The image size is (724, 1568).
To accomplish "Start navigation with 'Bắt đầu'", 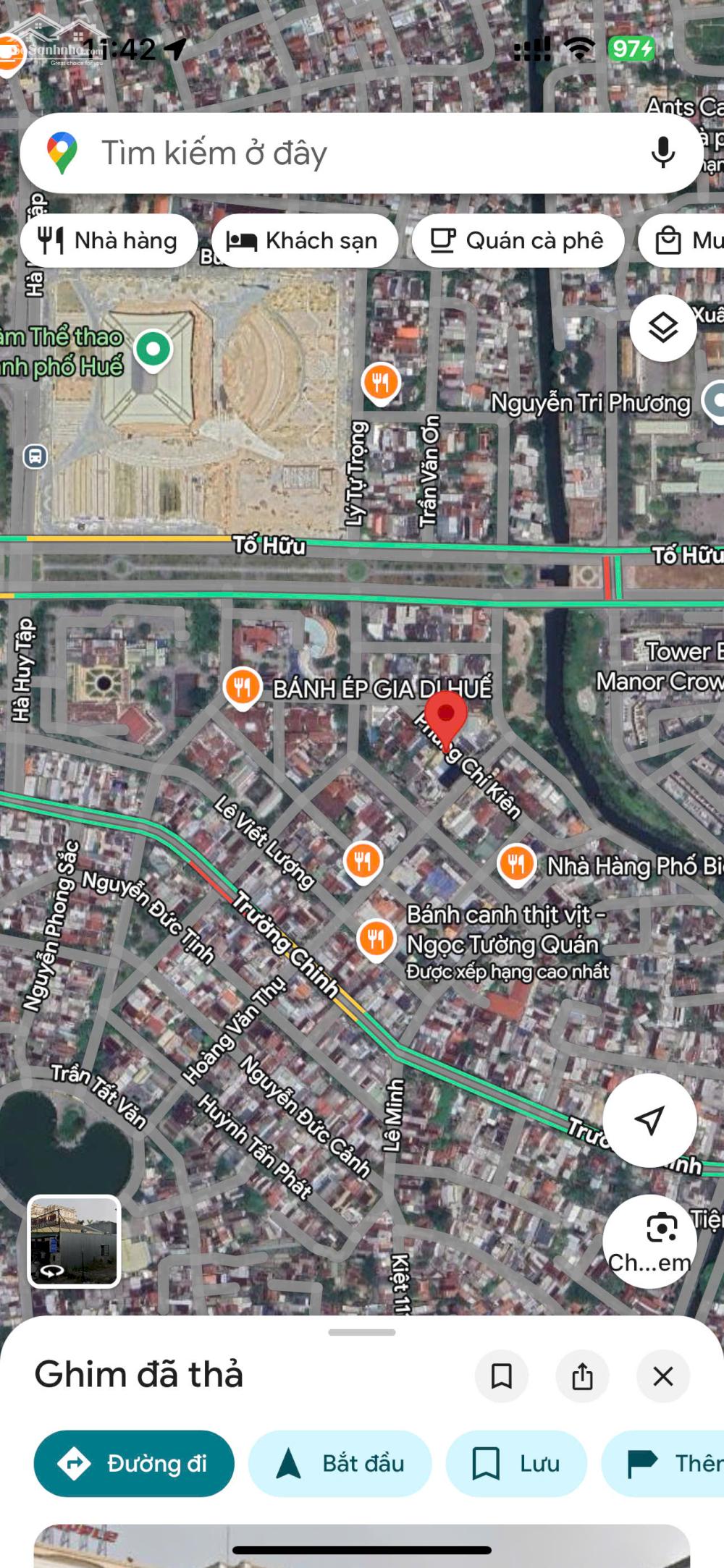I will pyautogui.click(x=340, y=1463).
